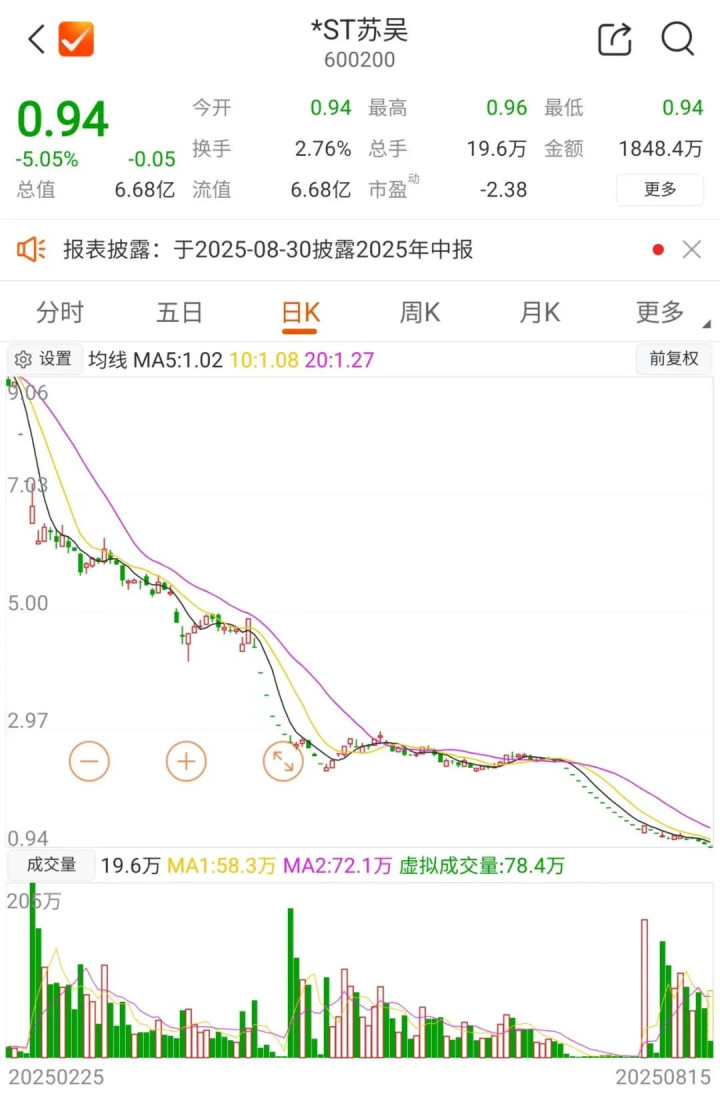Zoom in the K-line chart
720x1096 pixels.
186,762
